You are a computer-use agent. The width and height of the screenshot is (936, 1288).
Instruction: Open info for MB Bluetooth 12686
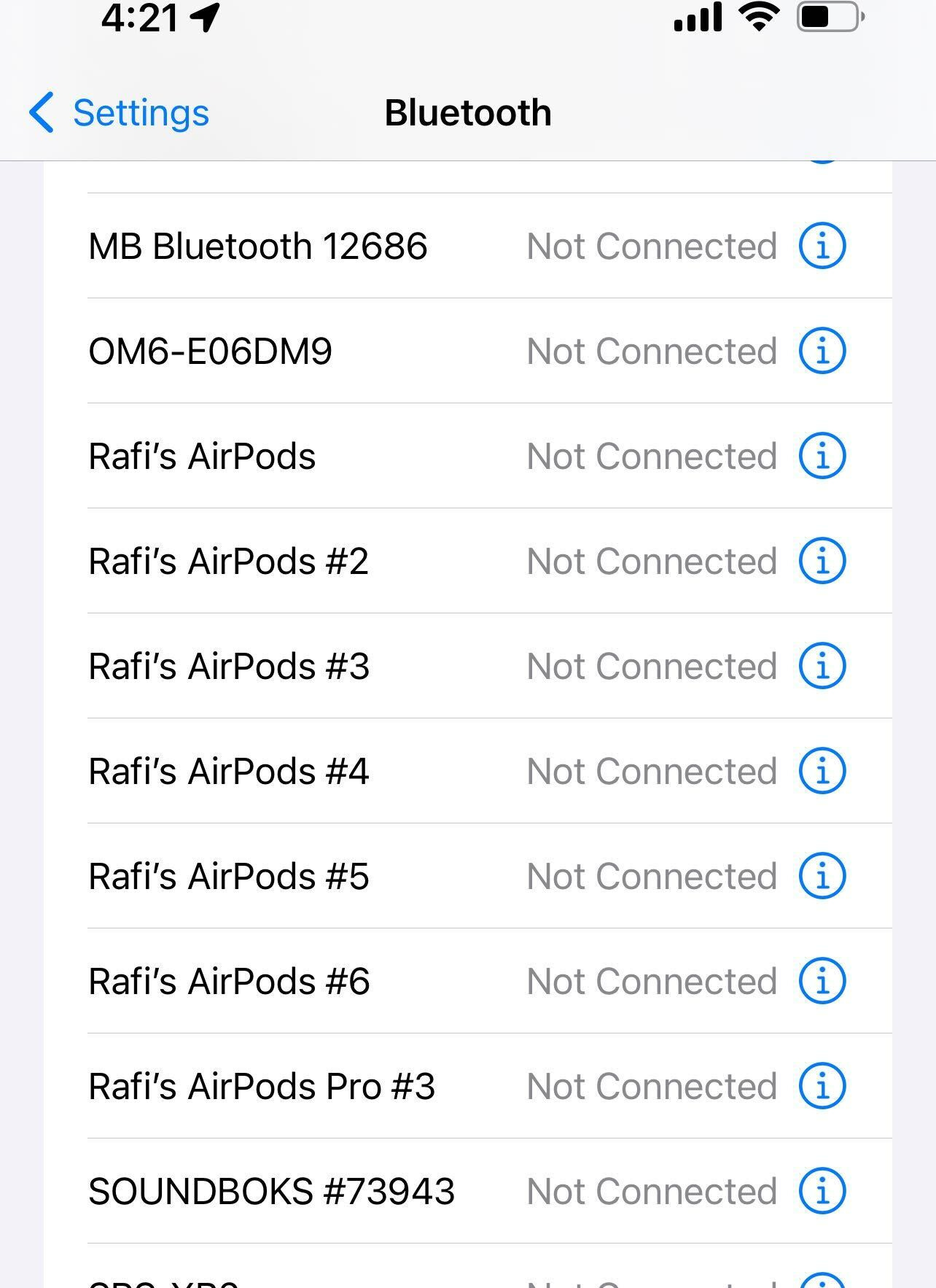[822, 247]
